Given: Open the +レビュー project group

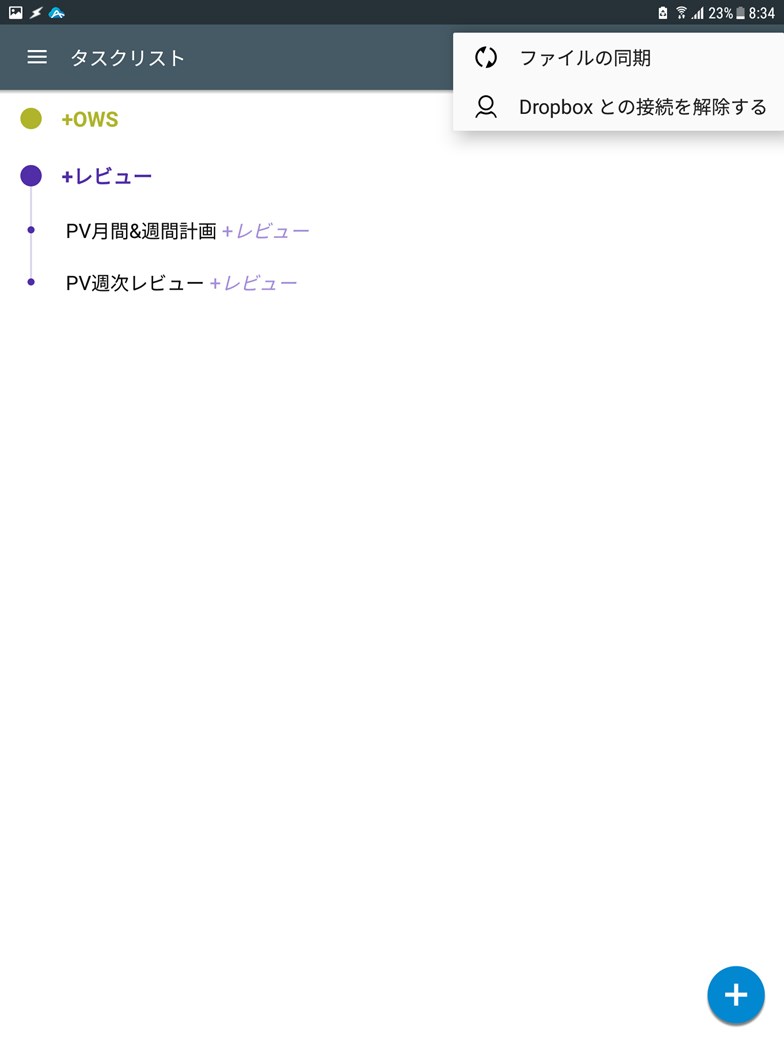Looking at the screenshot, I should (x=106, y=177).
